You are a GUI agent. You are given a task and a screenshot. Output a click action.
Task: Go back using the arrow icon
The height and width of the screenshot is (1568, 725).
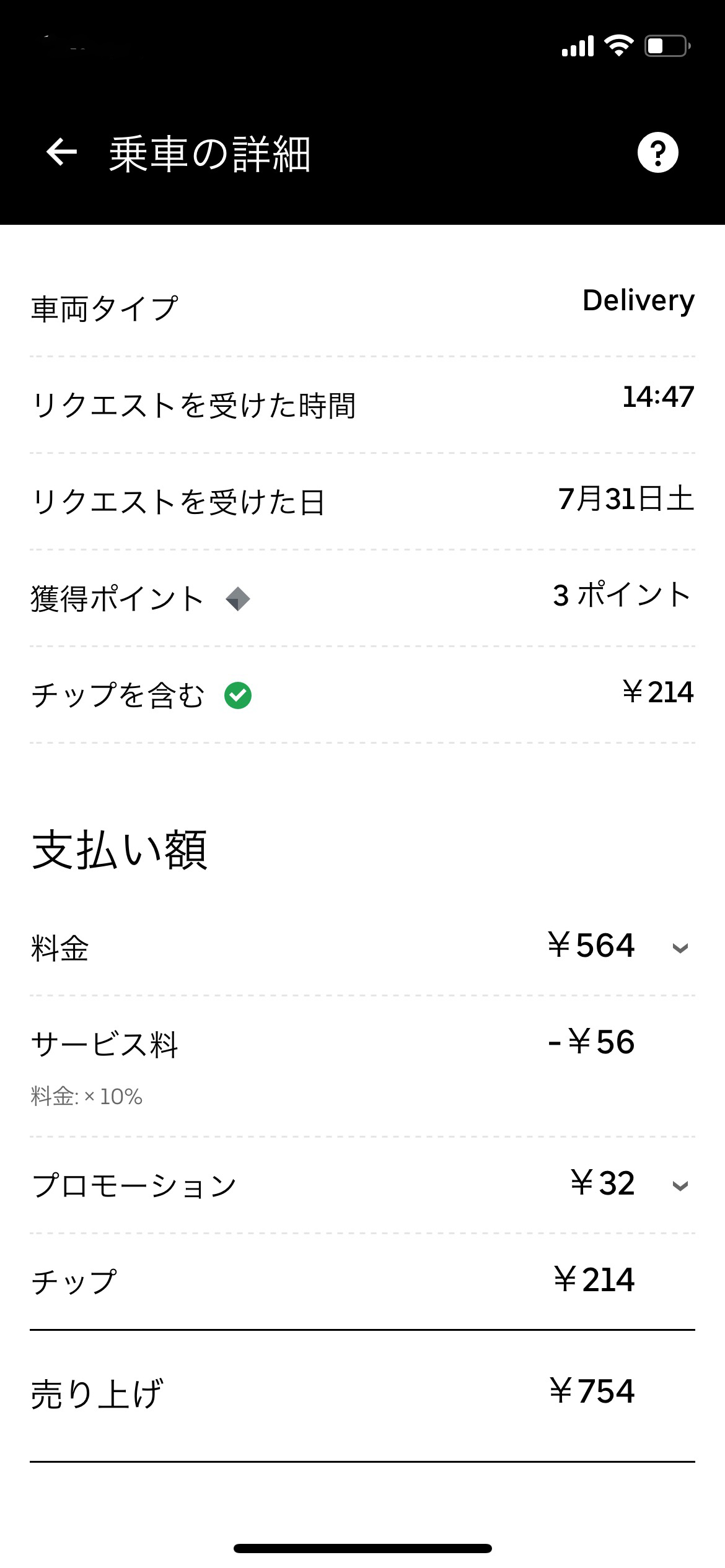point(61,152)
